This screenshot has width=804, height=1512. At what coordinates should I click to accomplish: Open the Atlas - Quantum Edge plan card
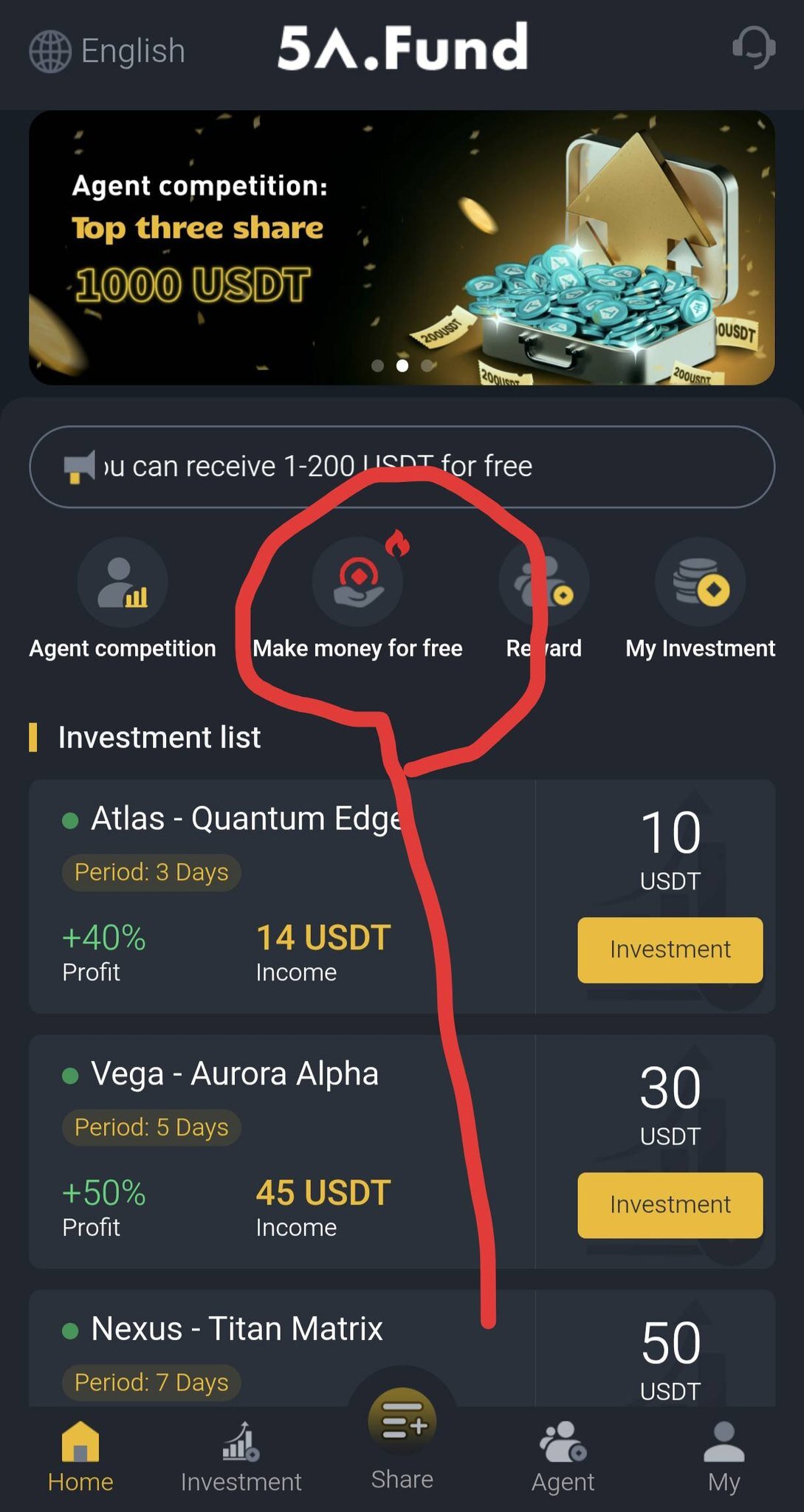281,895
